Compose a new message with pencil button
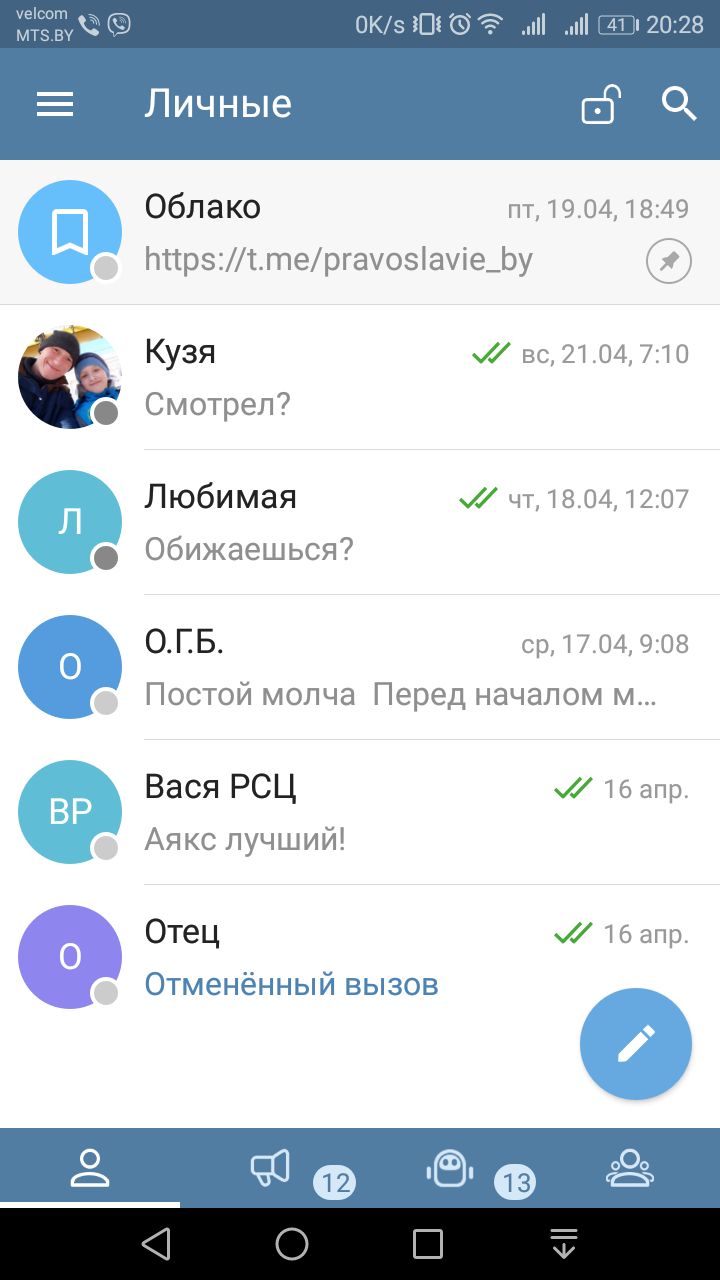 pyautogui.click(x=636, y=1043)
